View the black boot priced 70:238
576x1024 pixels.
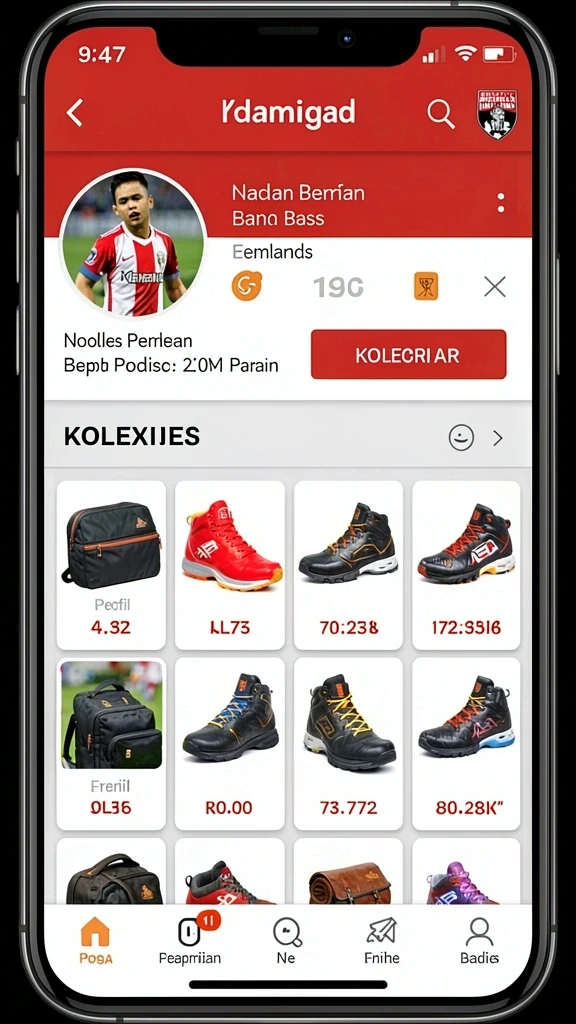(x=348, y=565)
